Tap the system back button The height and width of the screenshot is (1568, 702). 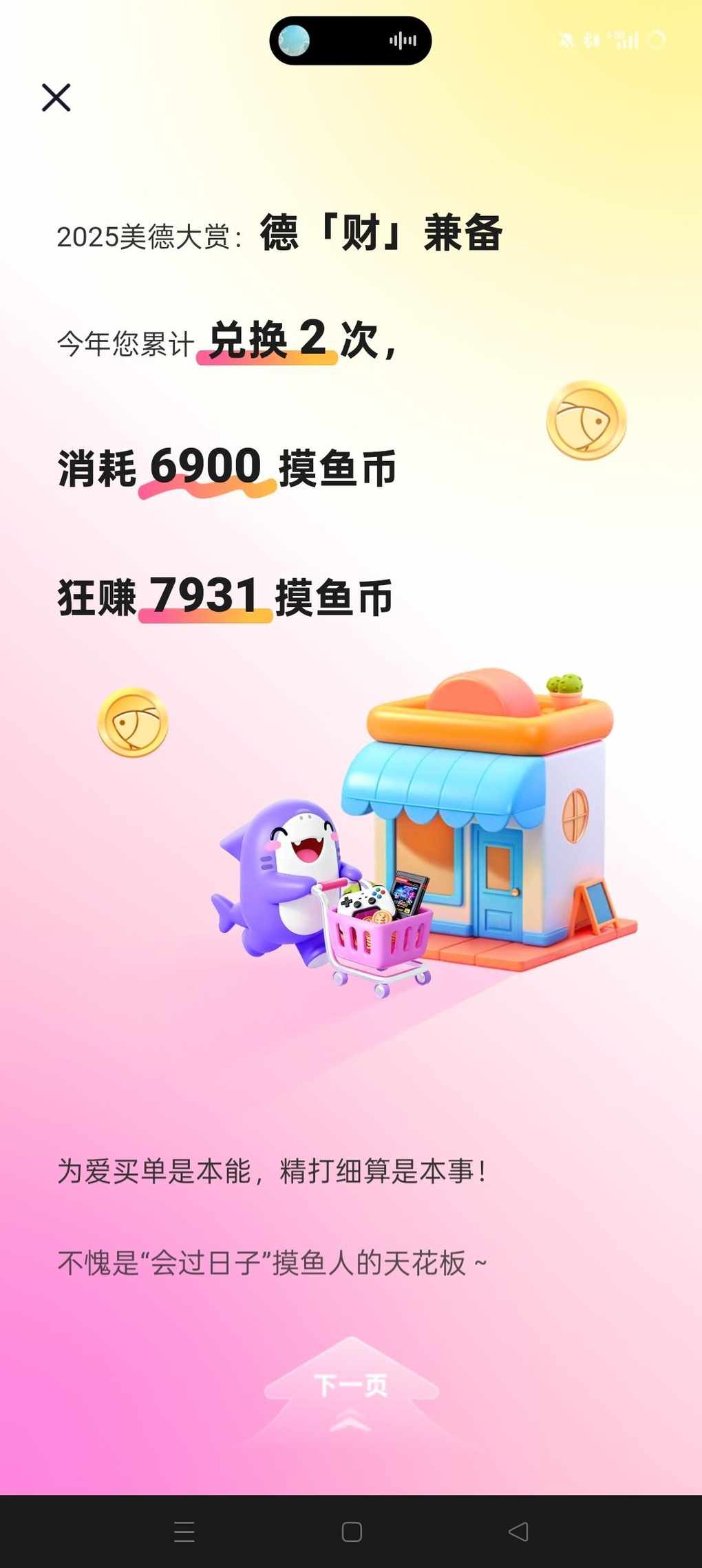click(518, 1532)
